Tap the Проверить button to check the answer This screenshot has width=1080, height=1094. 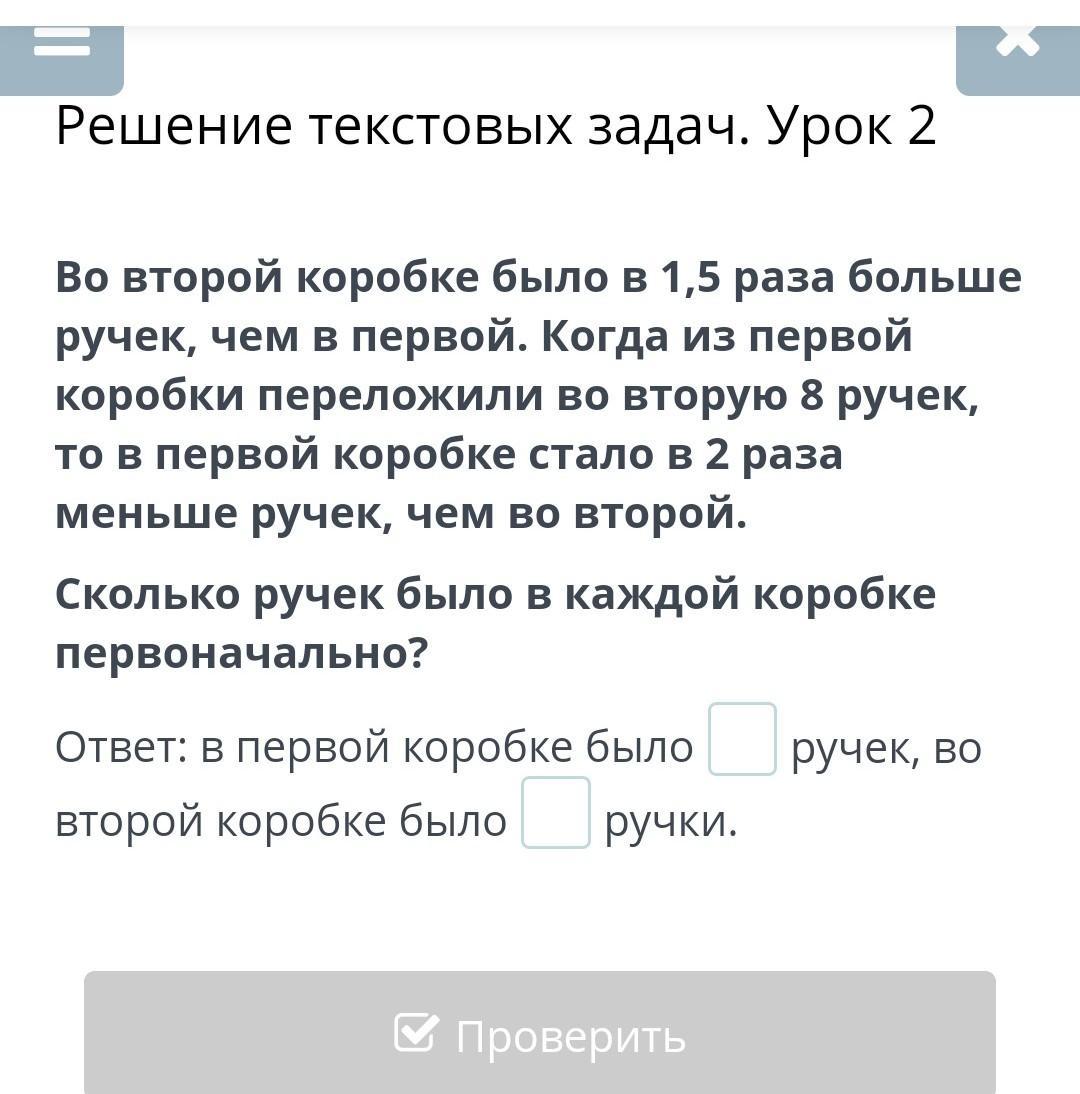[x=540, y=1033]
